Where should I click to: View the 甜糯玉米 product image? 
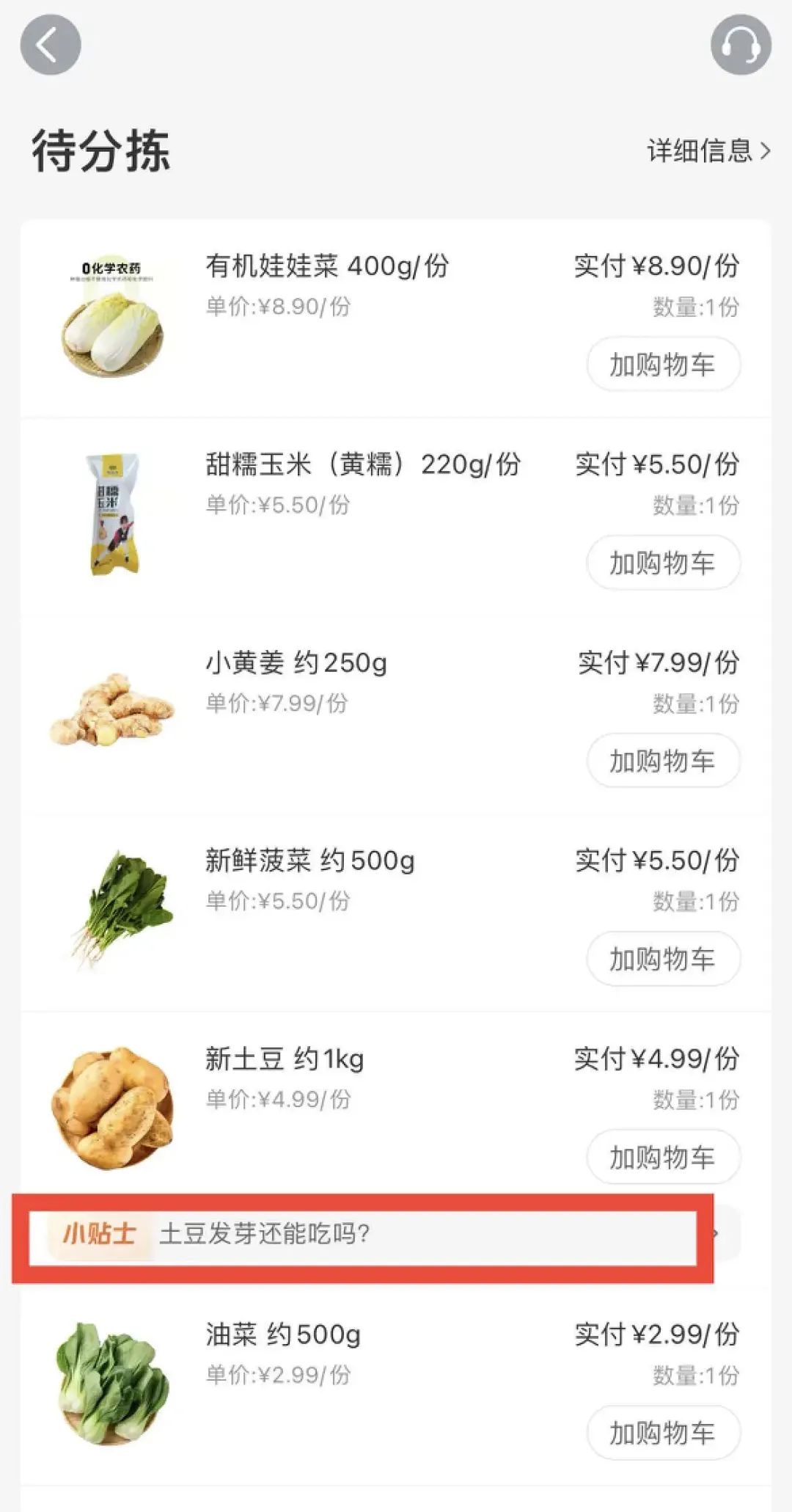[112, 514]
